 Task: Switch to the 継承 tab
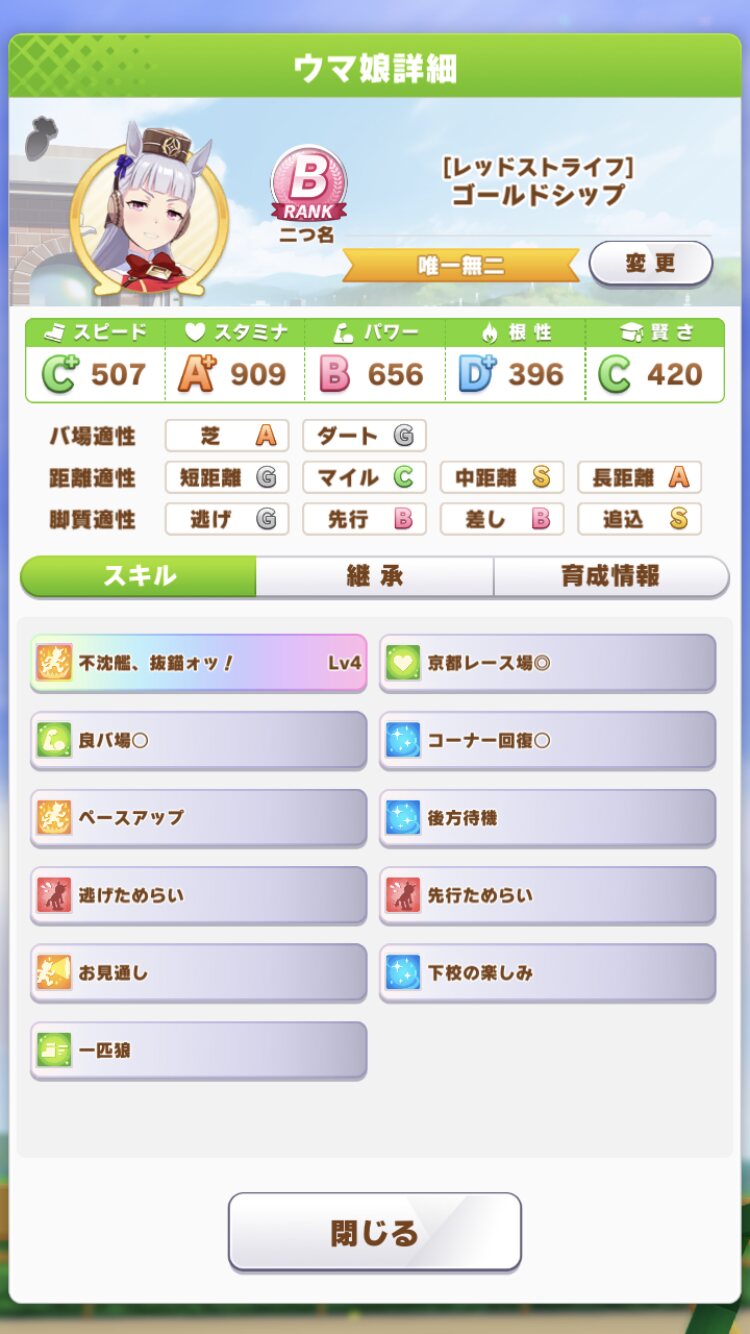click(x=374, y=576)
